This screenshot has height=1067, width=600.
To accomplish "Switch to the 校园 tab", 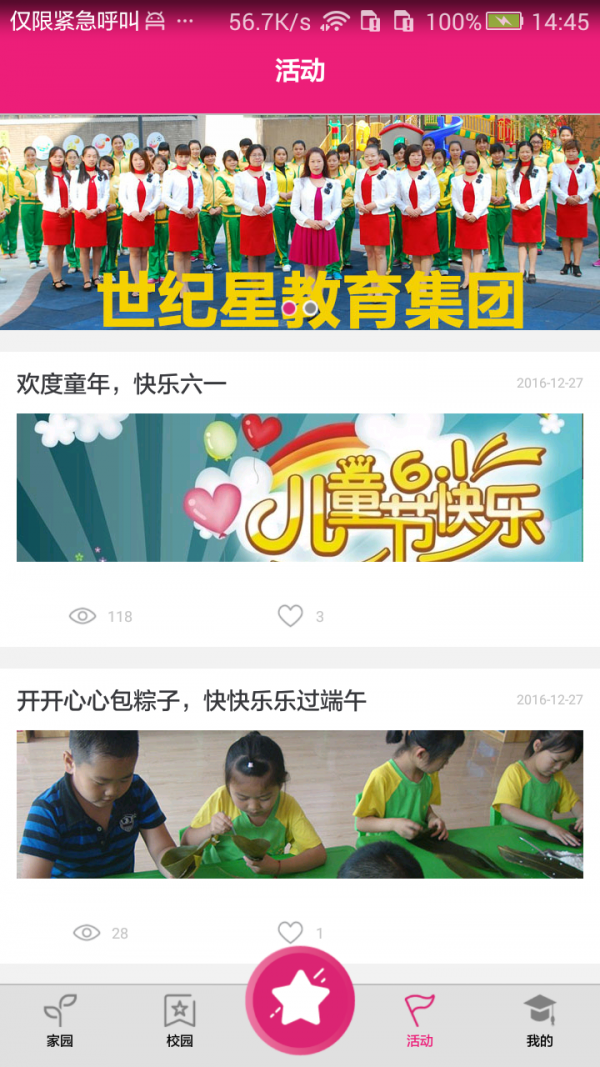I will 179,1020.
